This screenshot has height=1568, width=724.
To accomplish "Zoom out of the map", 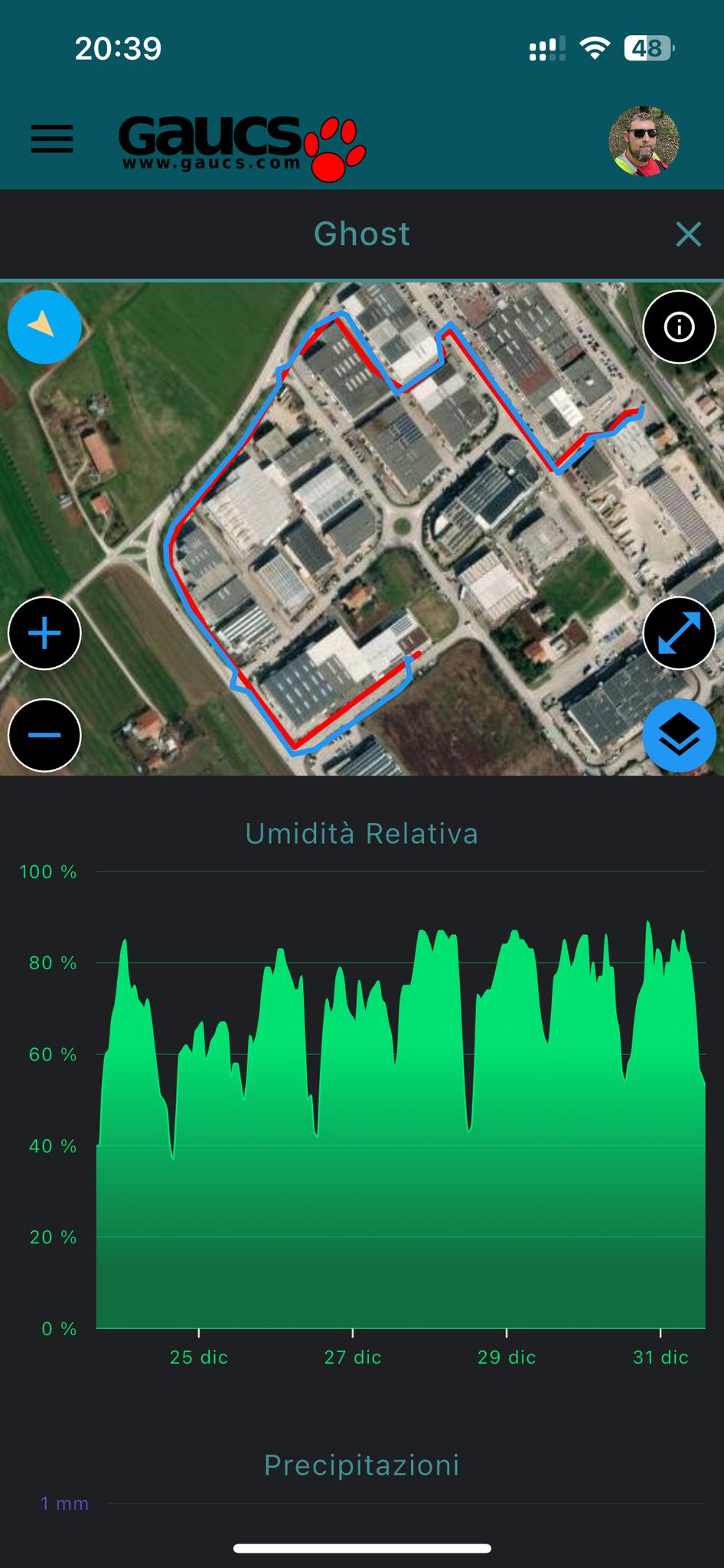I will click(44, 735).
